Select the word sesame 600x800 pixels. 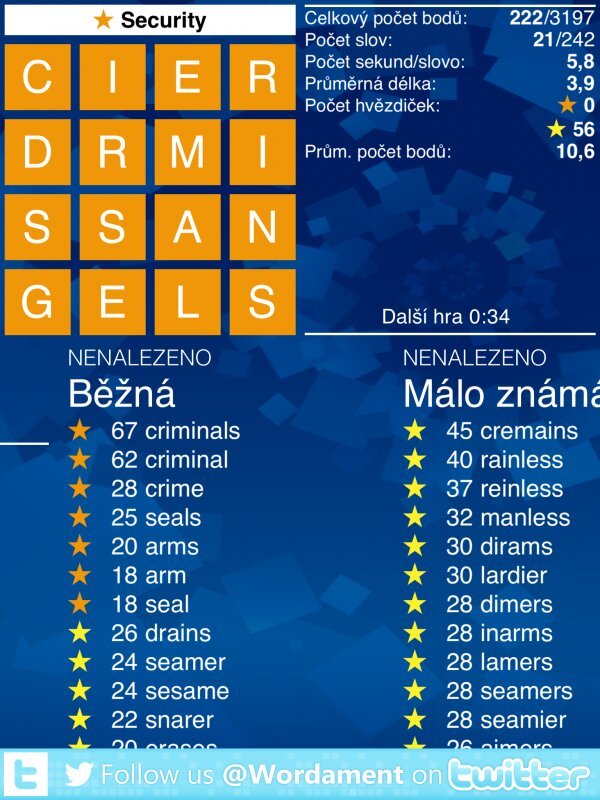[x=186, y=691]
